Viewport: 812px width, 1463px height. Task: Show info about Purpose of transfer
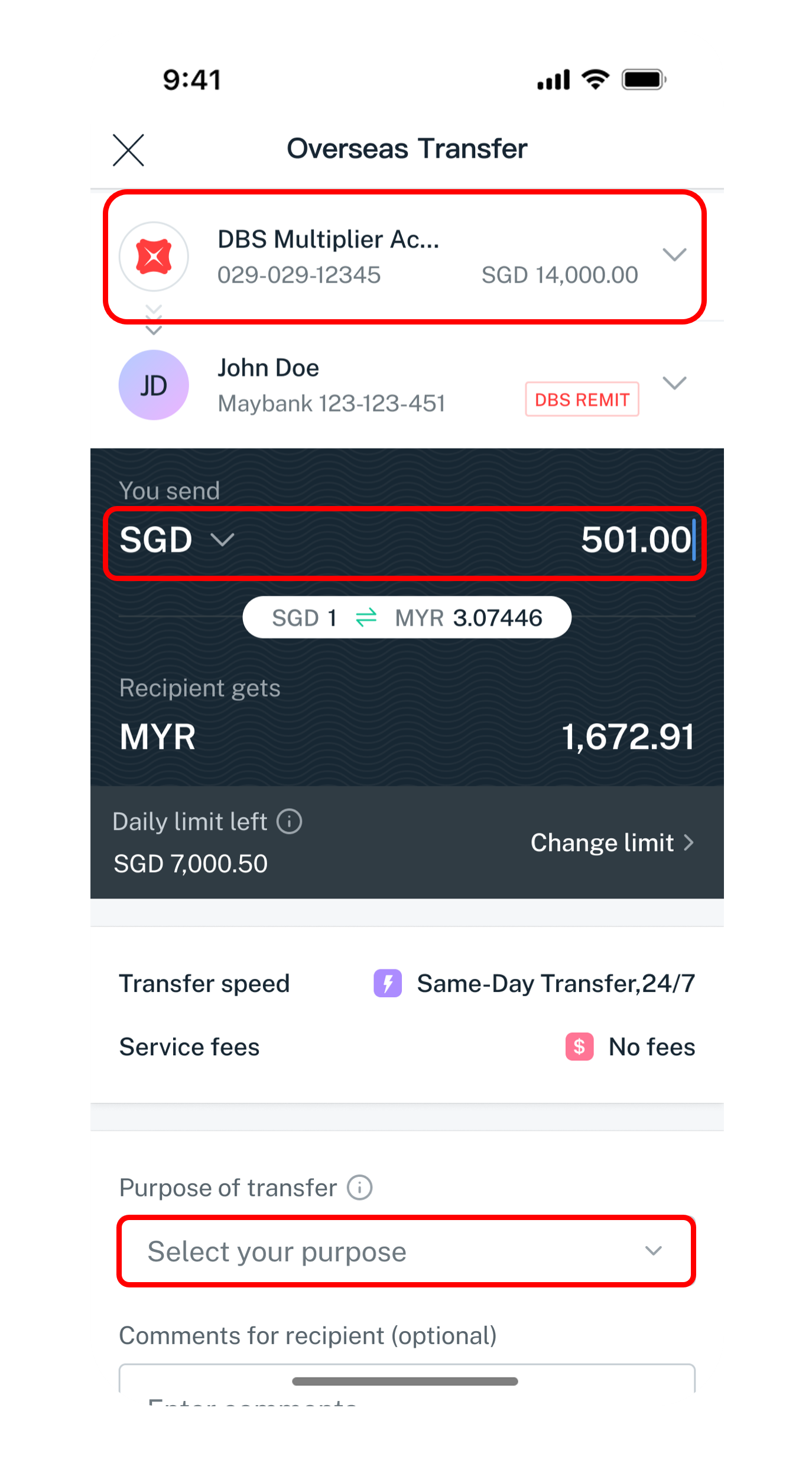tap(359, 1188)
